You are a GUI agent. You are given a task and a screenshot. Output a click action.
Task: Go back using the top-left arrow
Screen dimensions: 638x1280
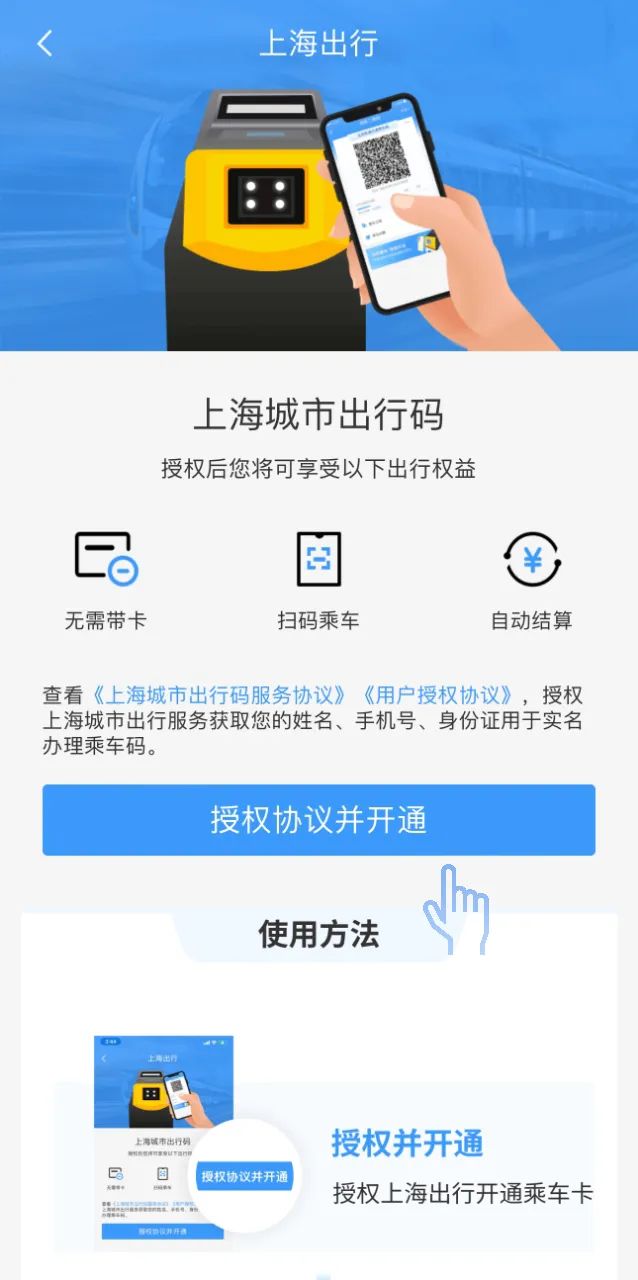pyautogui.click(x=44, y=44)
